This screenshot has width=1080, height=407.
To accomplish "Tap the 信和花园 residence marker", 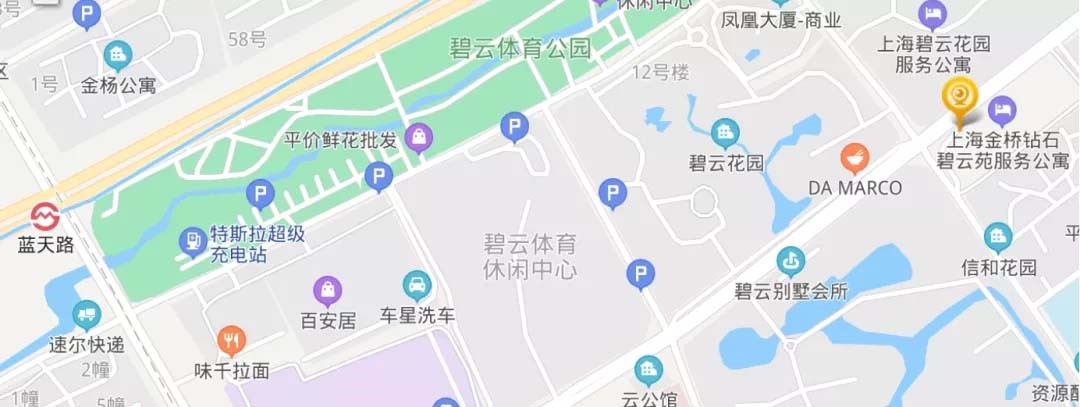I will tap(997, 237).
